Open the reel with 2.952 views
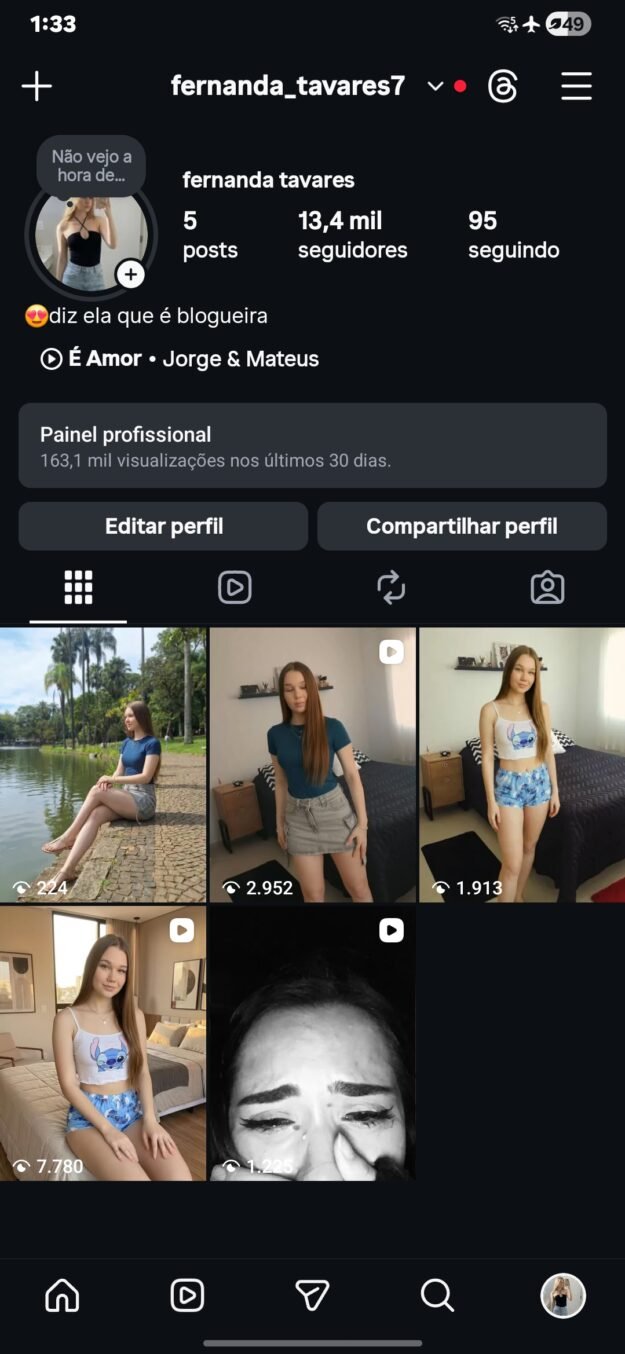 [x=312, y=764]
